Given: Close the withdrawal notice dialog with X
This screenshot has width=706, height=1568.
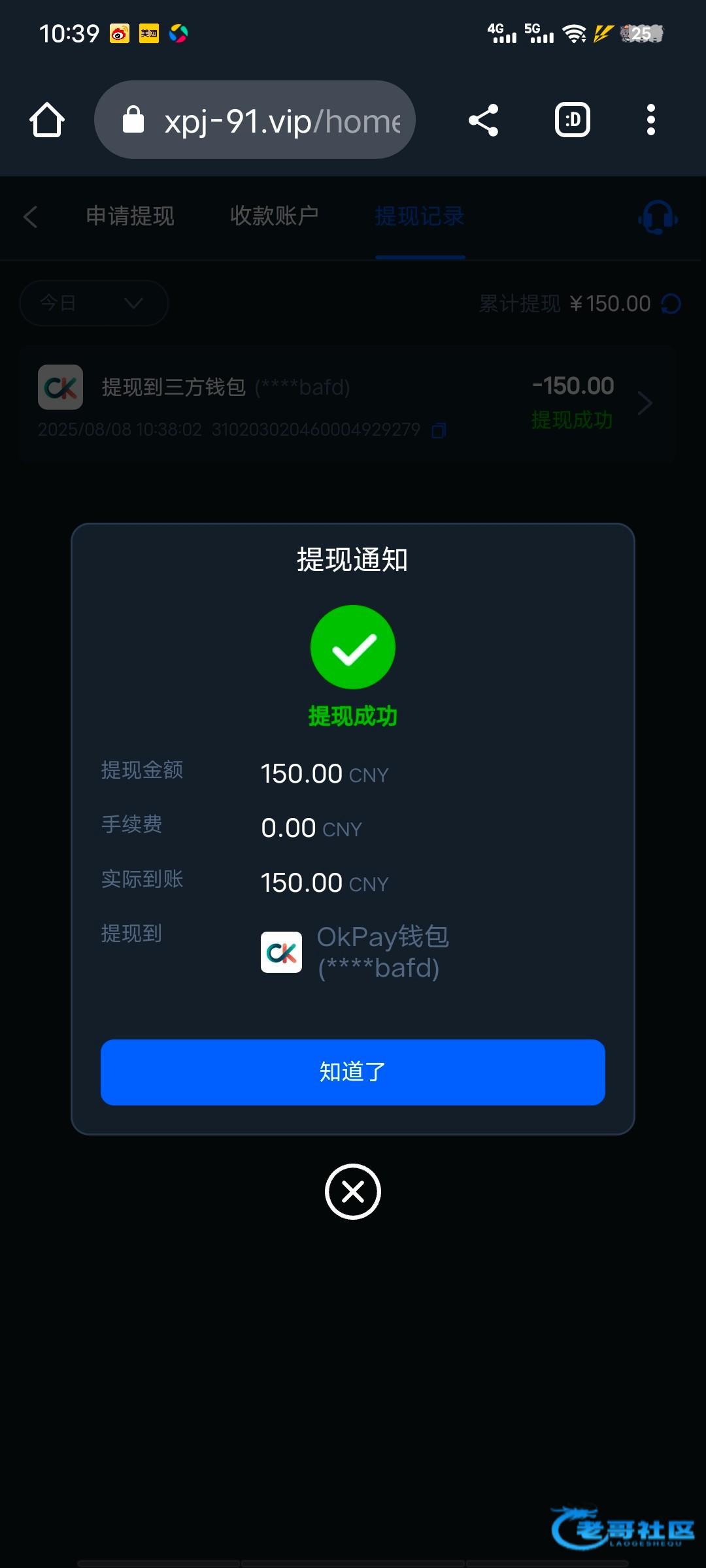Looking at the screenshot, I should 353,1192.
